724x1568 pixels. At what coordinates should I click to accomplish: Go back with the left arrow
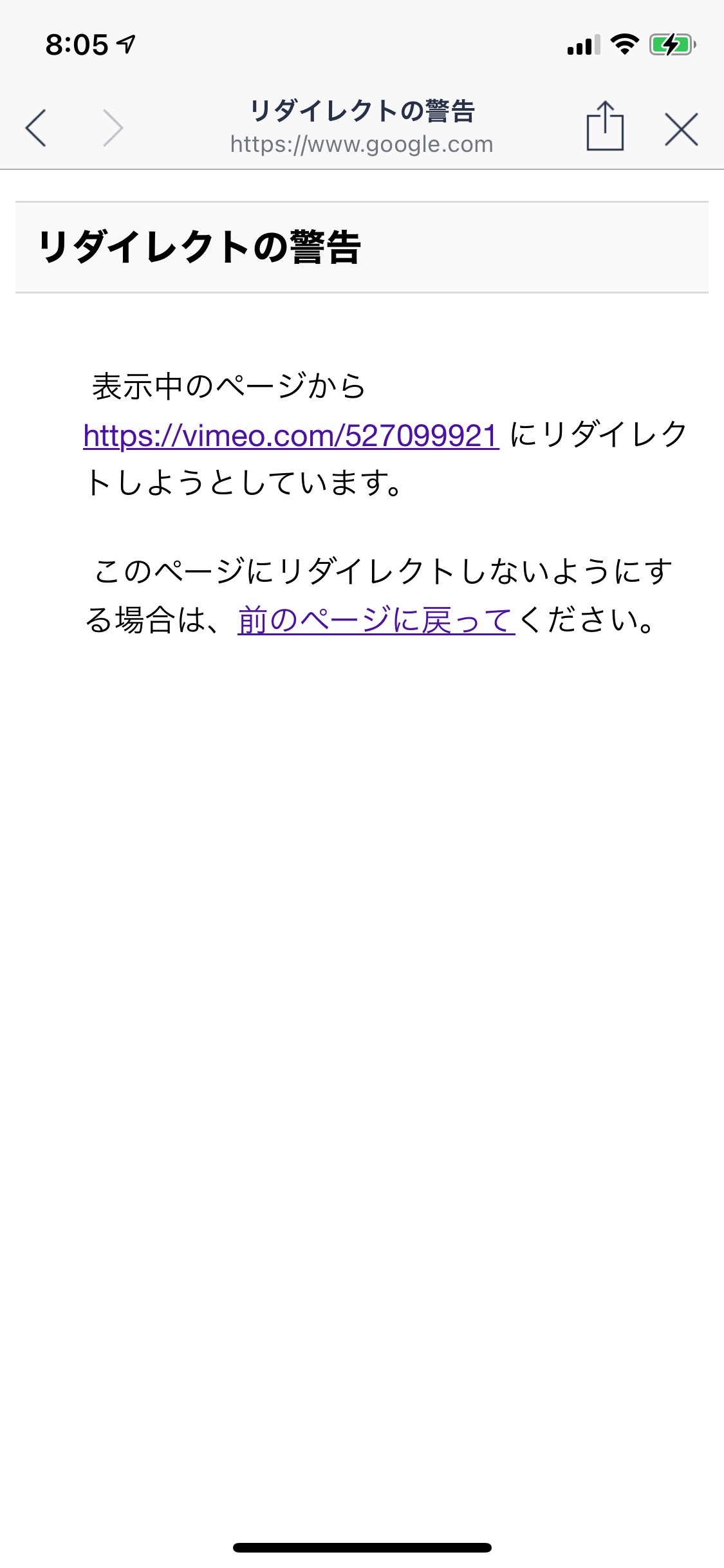coord(36,128)
